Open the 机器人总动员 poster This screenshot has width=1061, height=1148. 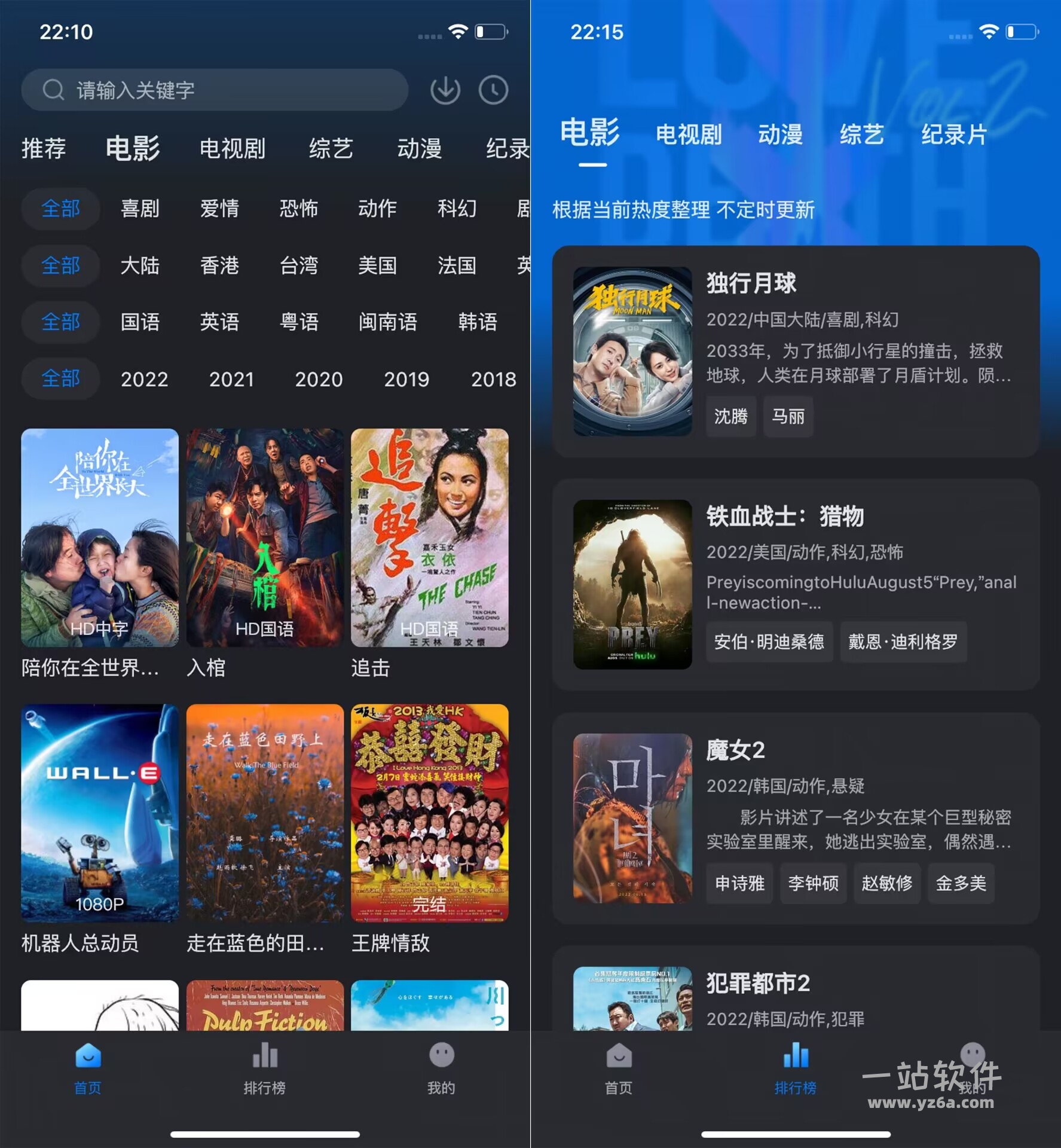pyautogui.click(x=100, y=813)
